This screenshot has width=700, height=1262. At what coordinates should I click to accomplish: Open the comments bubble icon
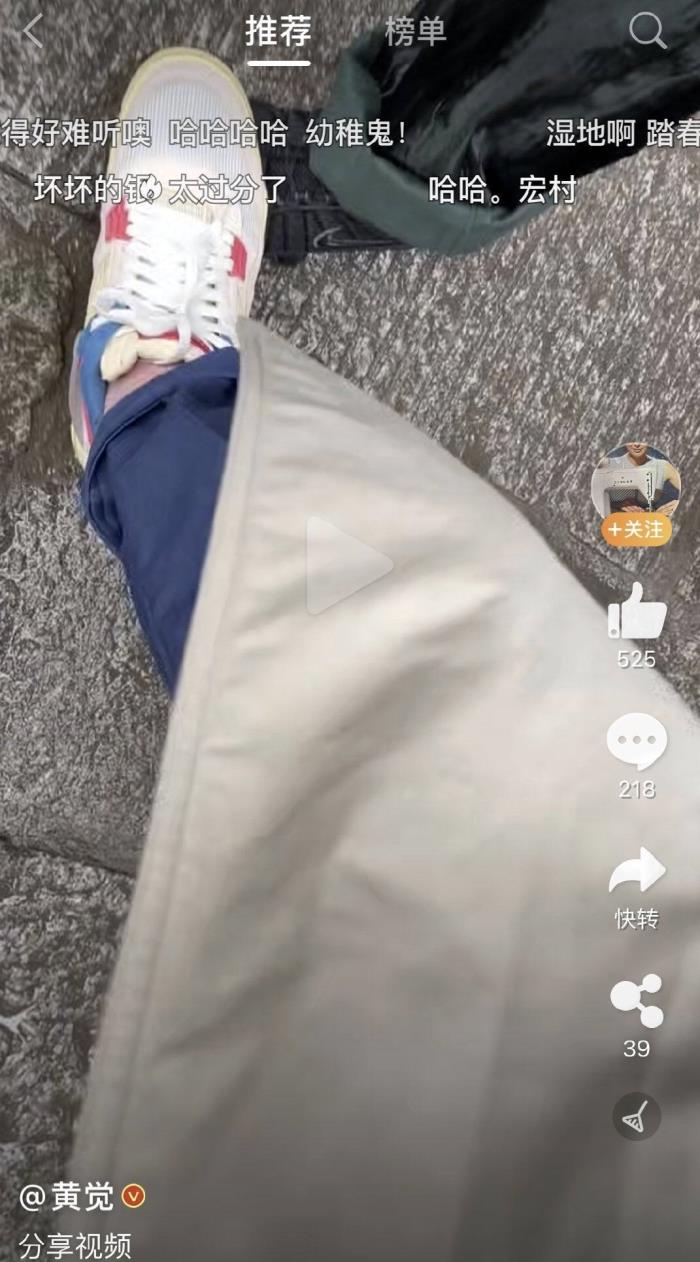(636, 742)
